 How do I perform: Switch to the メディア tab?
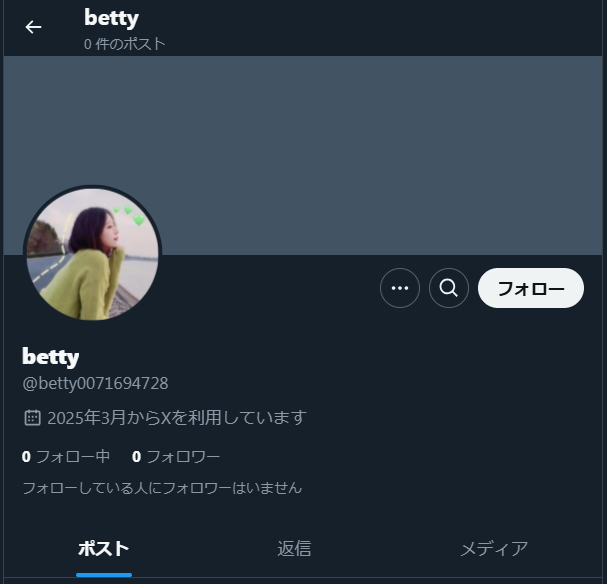(x=493, y=548)
